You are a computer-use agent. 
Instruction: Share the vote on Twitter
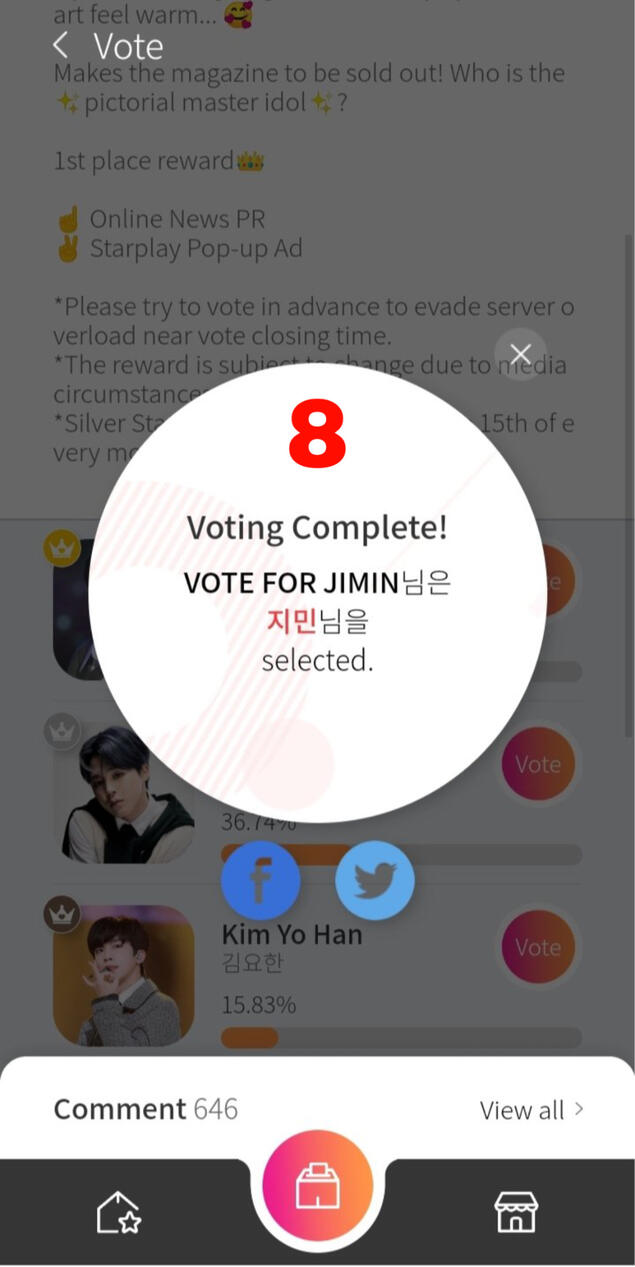click(374, 880)
